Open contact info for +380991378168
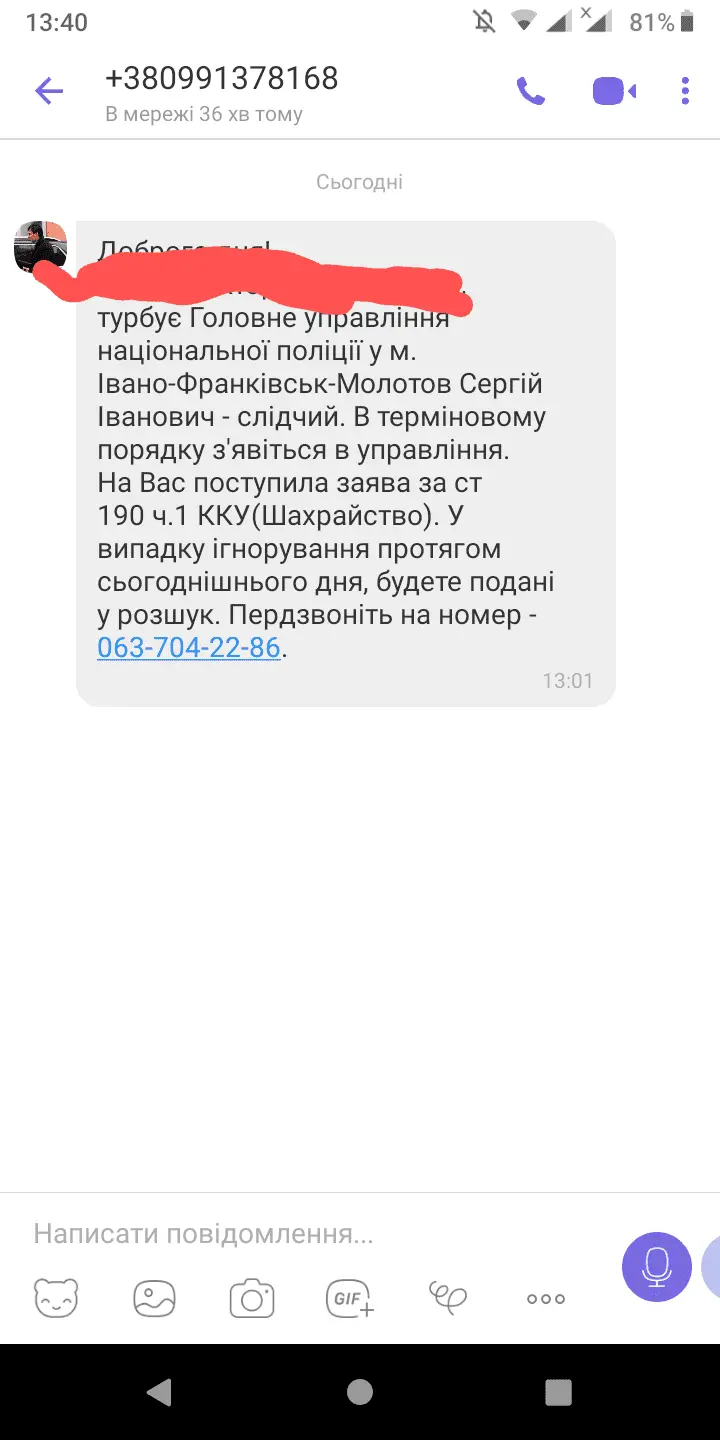 point(222,78)
